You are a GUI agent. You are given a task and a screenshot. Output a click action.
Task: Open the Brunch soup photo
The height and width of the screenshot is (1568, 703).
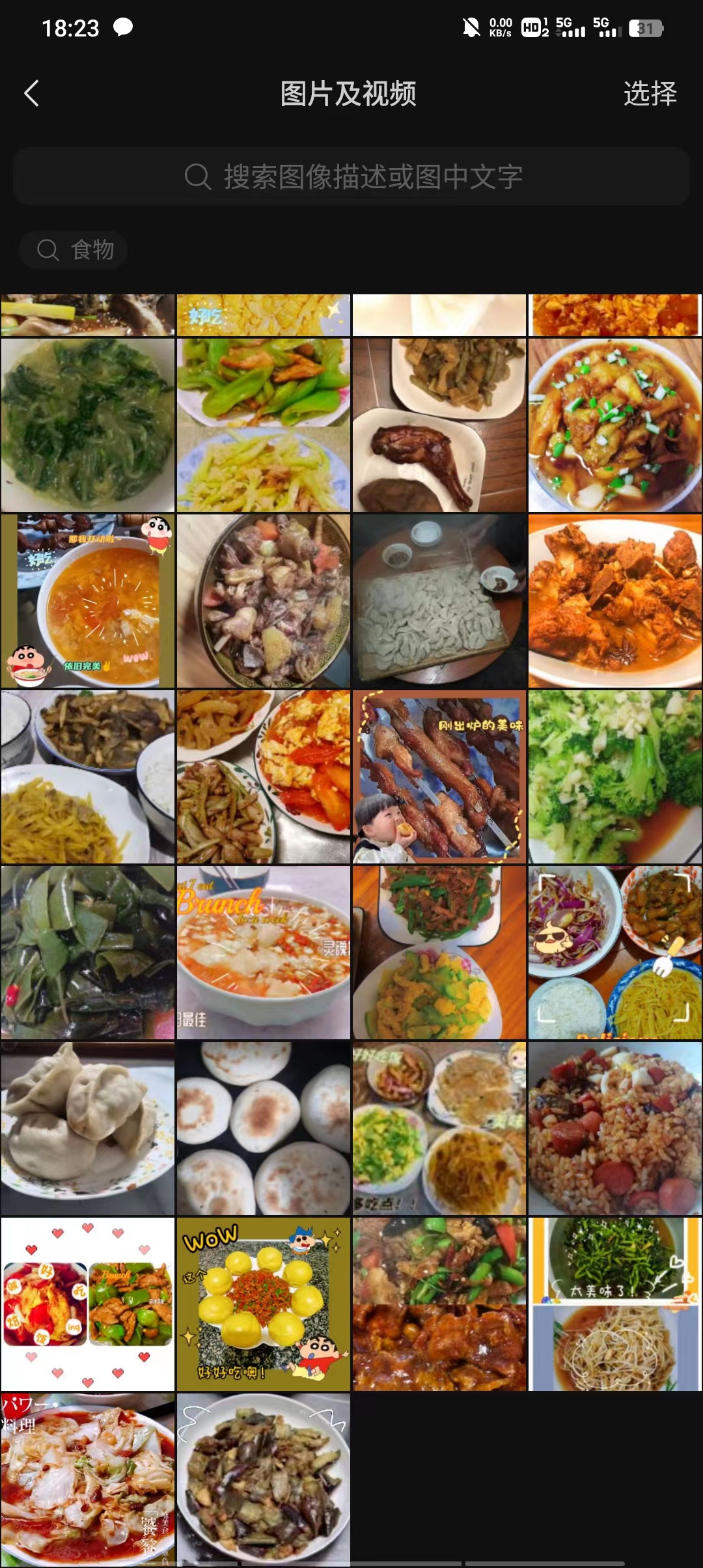coord(264,952)
